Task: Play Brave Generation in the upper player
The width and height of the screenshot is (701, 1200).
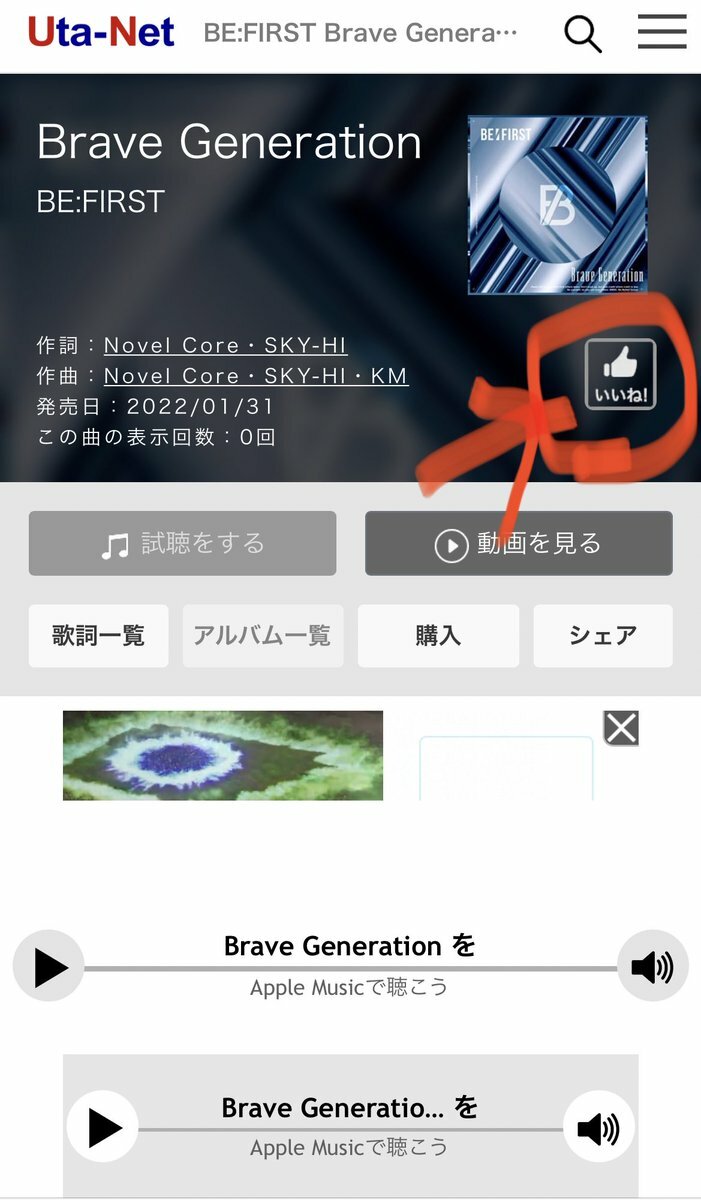Action: pos(49,967)
